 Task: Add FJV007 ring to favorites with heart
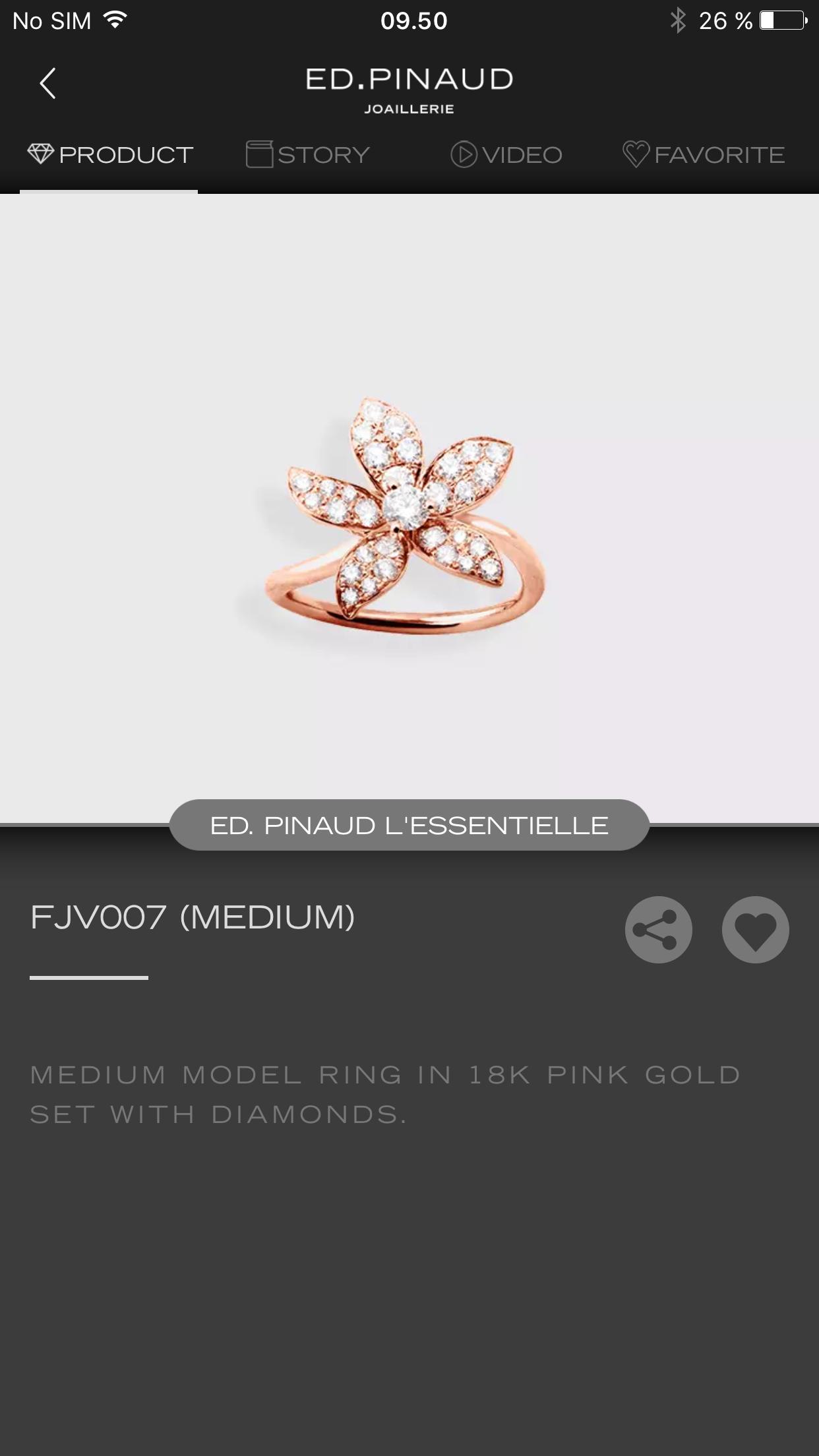[755, 930]
